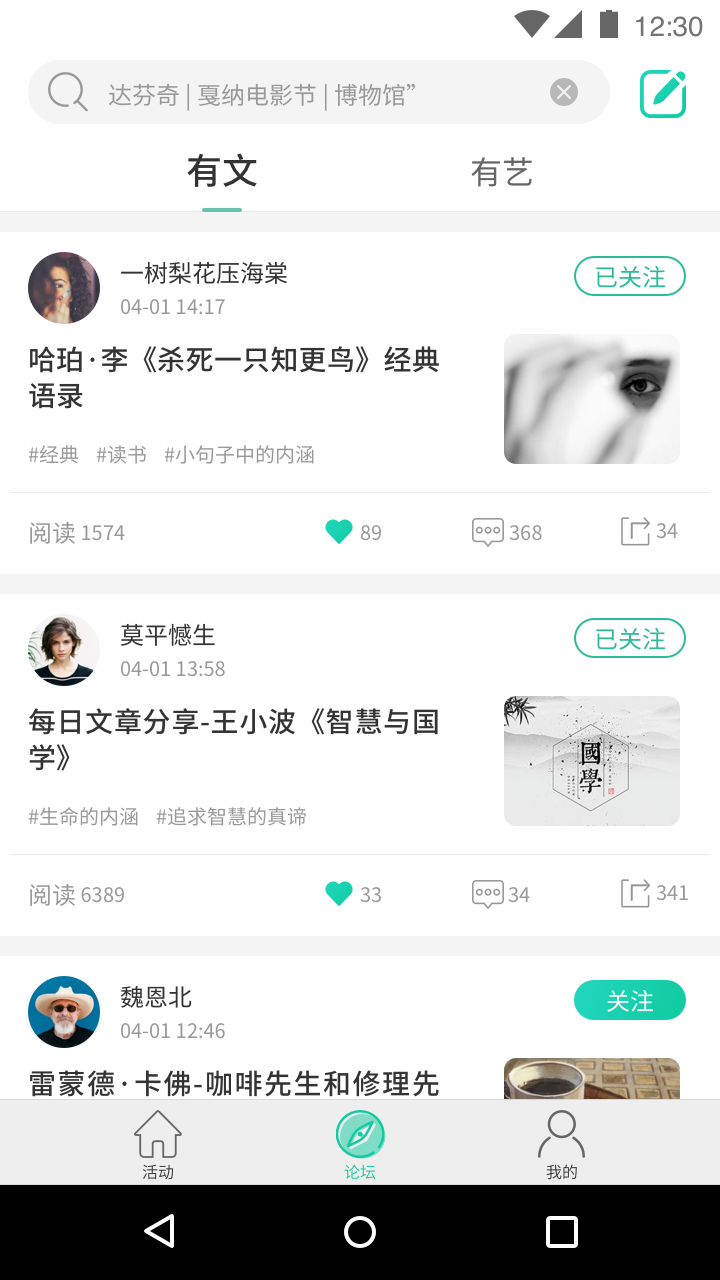Image resolution: width=720 pixels, height=1280 pixels.
Task: Open the 《杀死一只知更鸟》经典语录 post
Action: (235, 377)
